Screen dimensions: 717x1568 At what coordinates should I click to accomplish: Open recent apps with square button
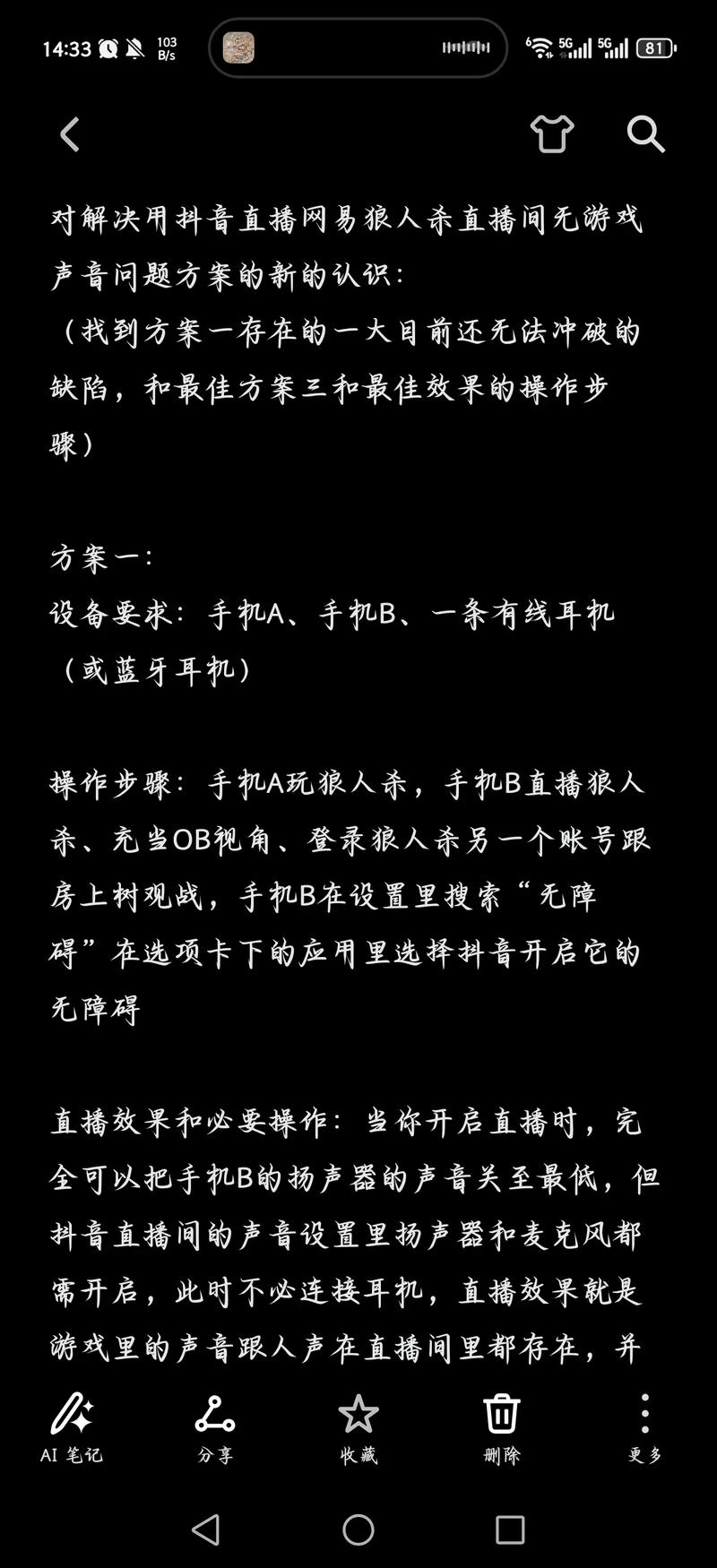pyautogui.click(x=510, y=1529)
